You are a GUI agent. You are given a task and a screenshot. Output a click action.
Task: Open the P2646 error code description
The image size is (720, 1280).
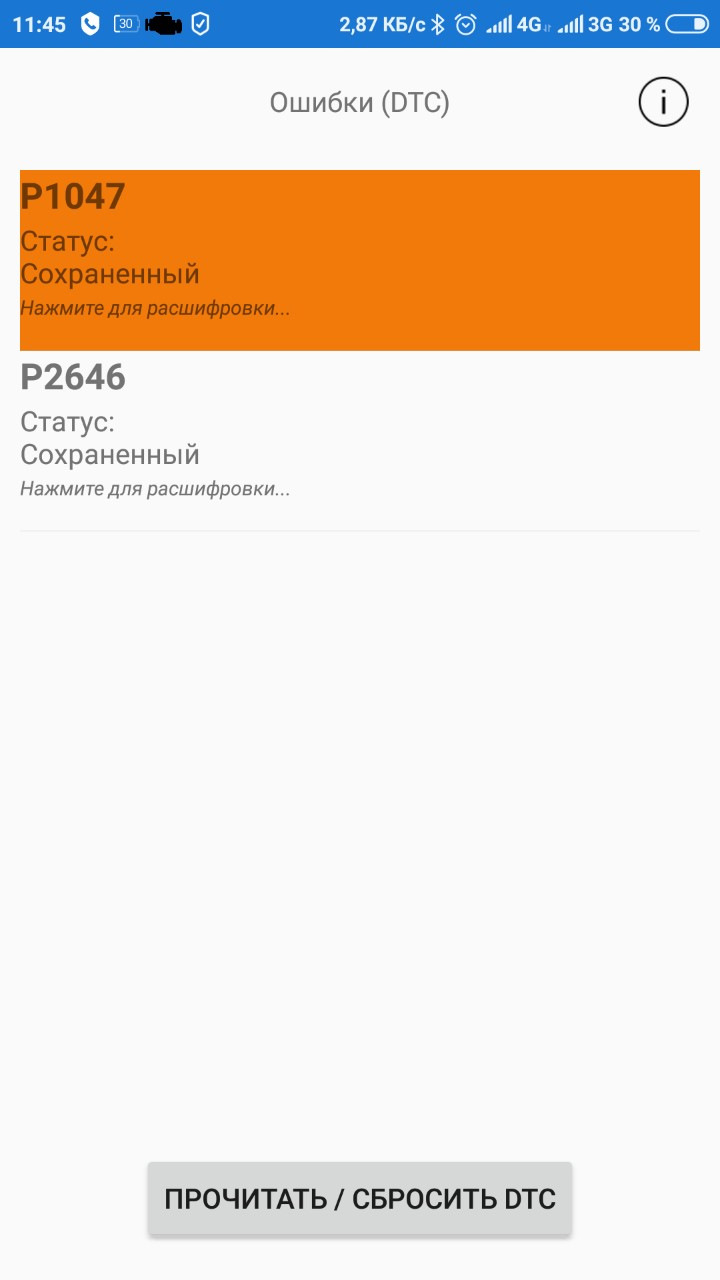pyautogui.click(x=360, y=440)
